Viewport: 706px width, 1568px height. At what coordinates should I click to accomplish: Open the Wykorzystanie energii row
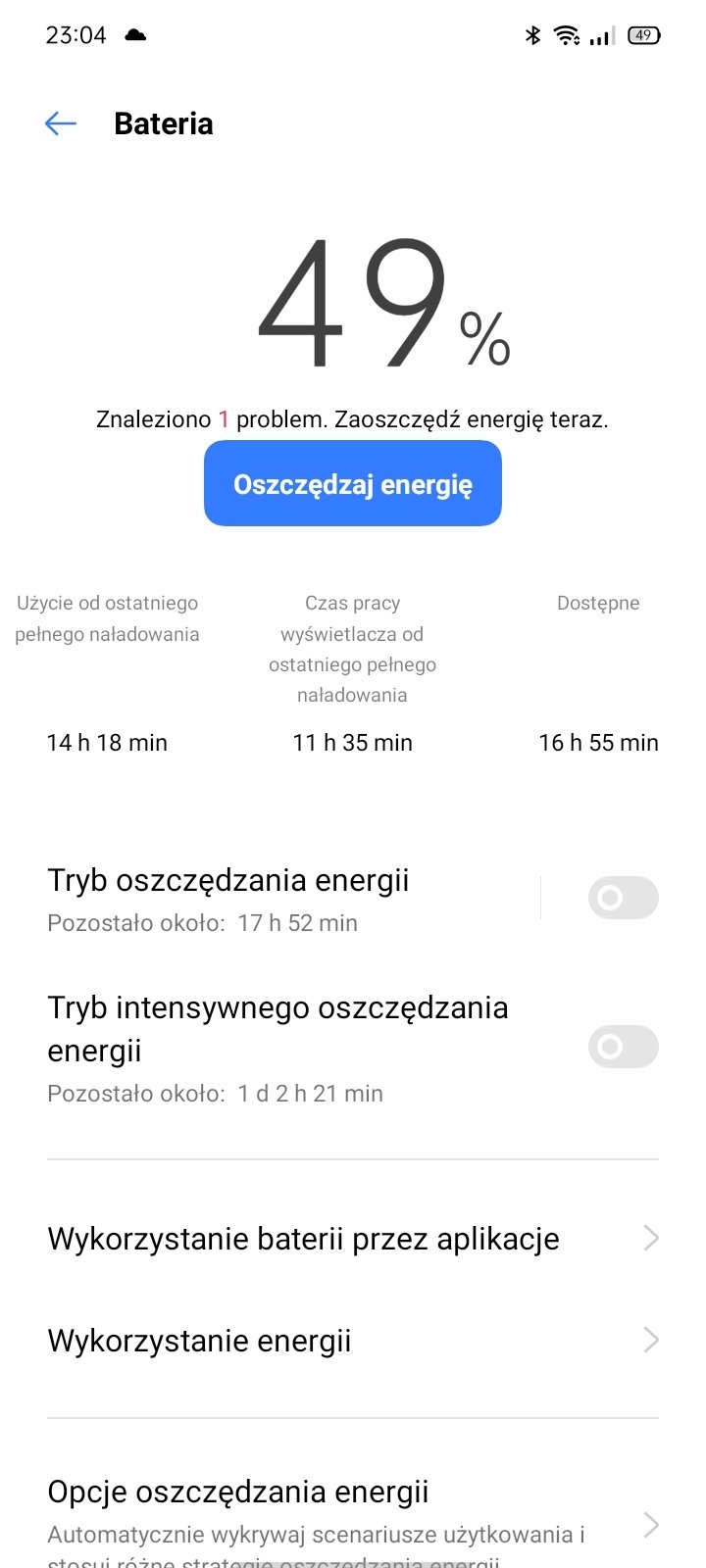click(353, 1341)
